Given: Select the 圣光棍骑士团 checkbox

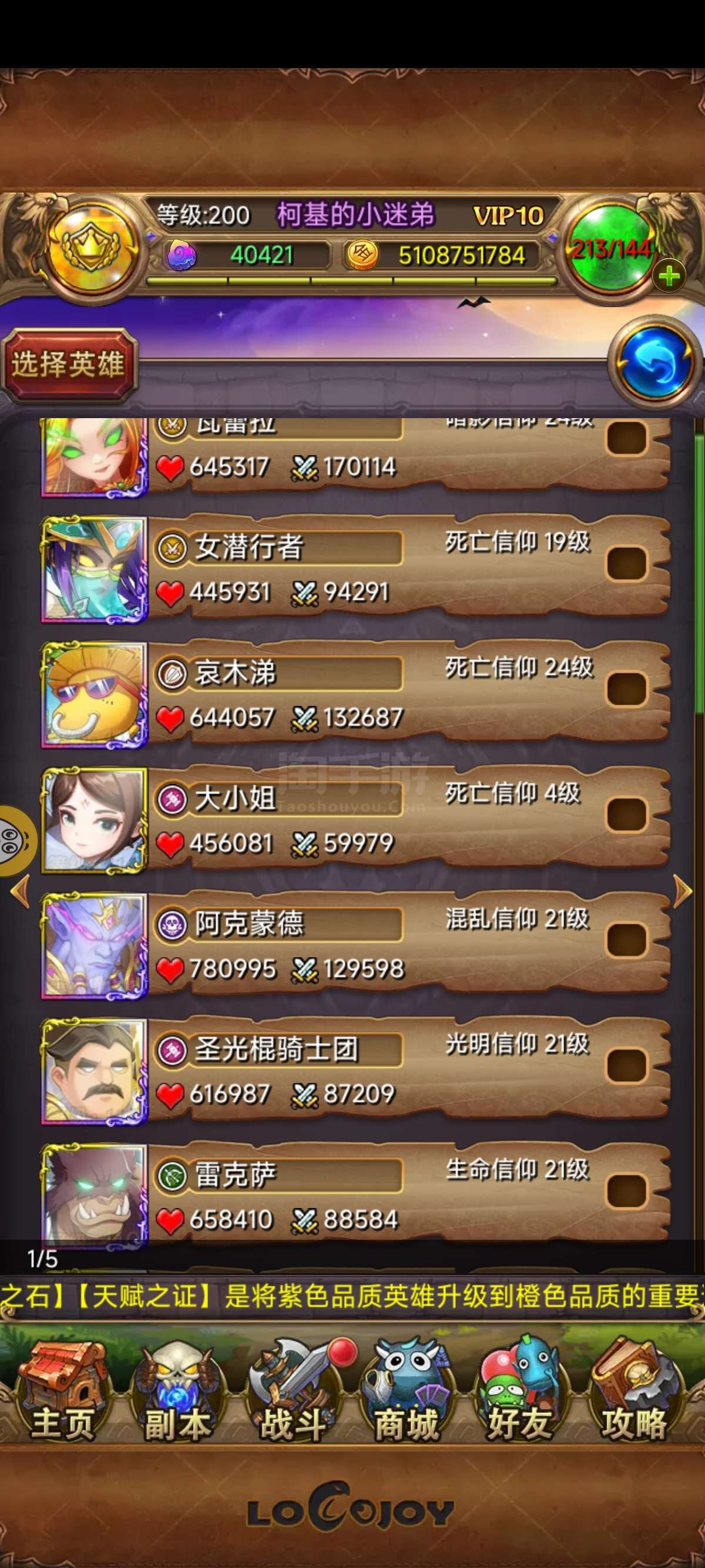Looking at the screenshot, I should click(626, 1065).
